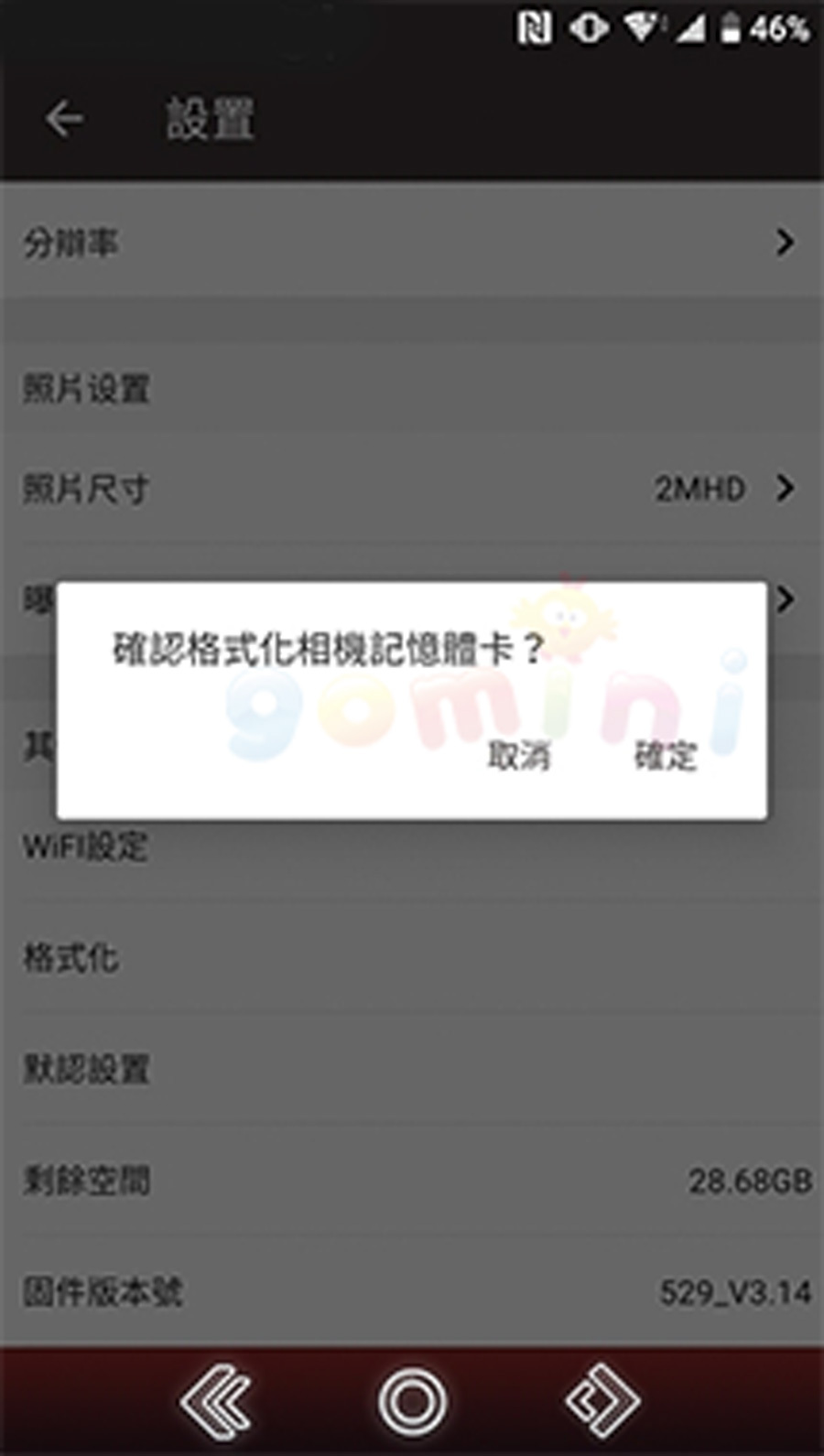Tap the system back button
This screenshot has width=824, height=1456.
216,1400
